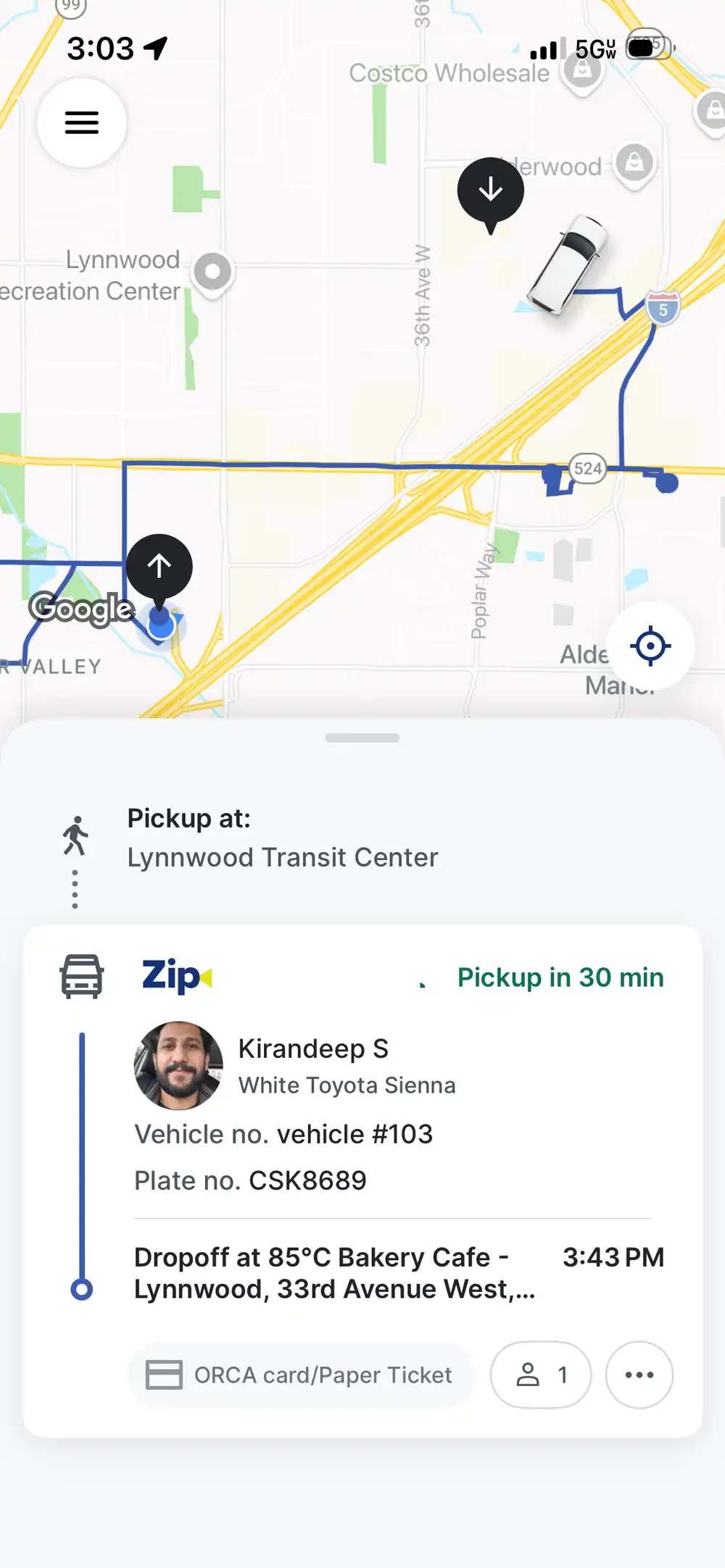725x1568 pixels.
Task: Expand the ride details bottom sheet handle
Action: (x=362, y=738)
